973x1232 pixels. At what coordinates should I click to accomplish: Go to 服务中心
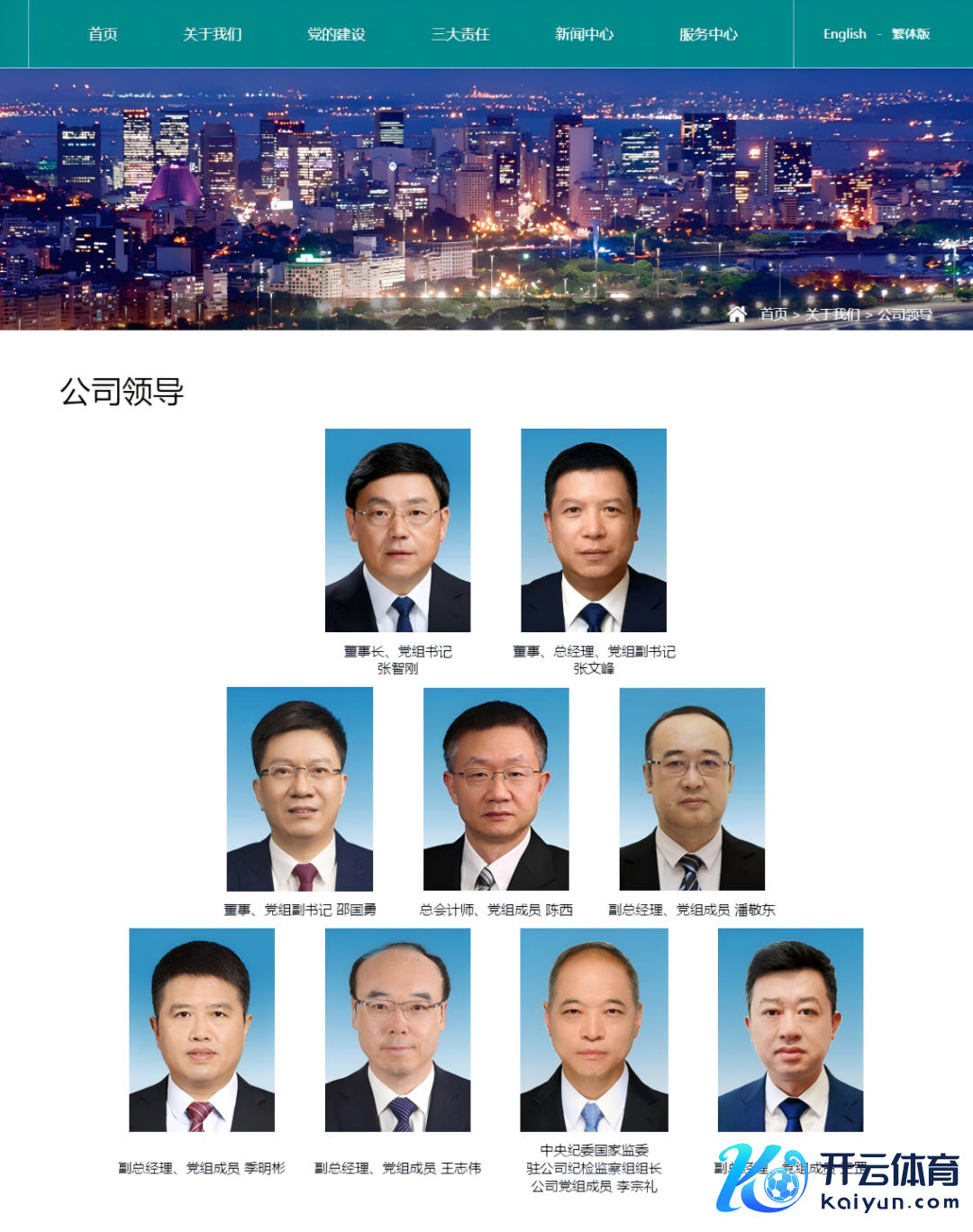point(708,34)
